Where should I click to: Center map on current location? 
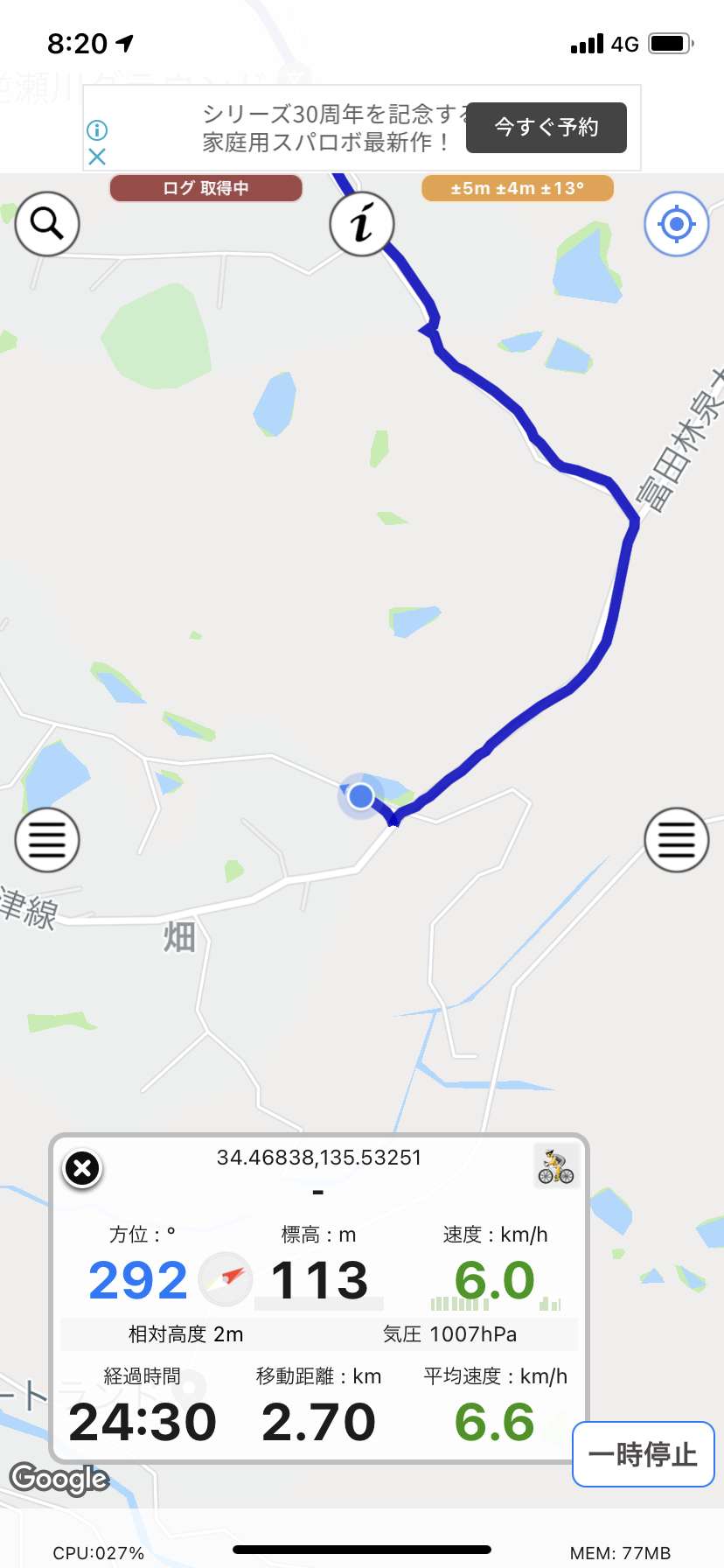(676, 224)
